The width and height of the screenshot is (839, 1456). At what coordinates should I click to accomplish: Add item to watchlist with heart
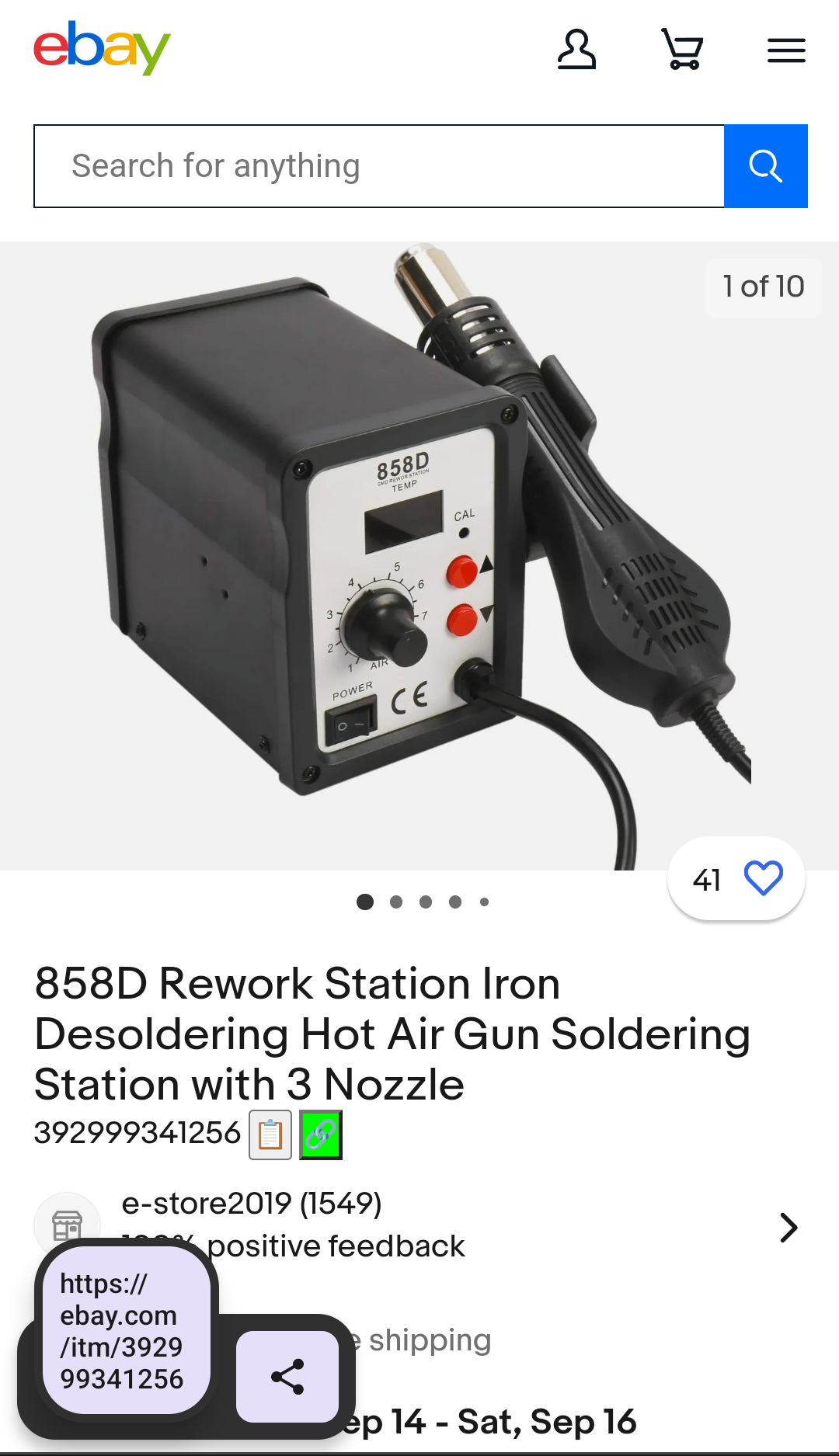click(x=762, y=878)
